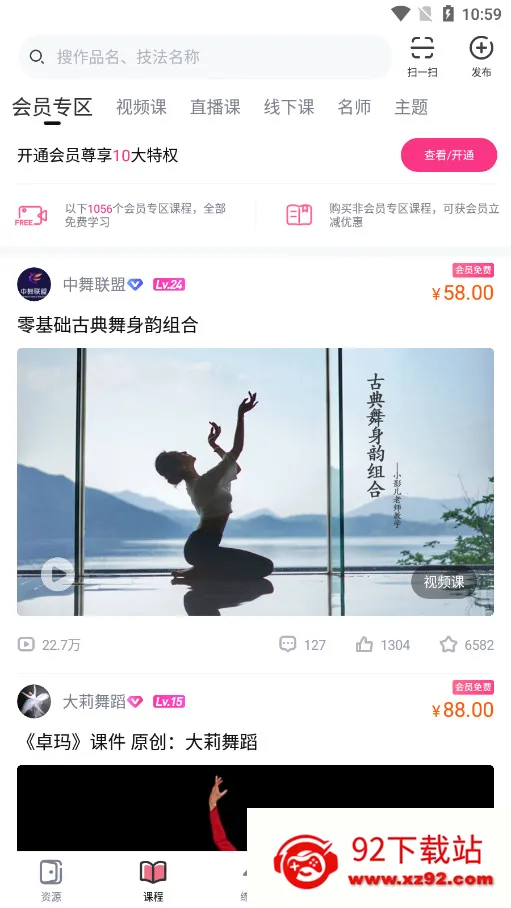511x908 pixels.
Task: Switch to the 资源 bottom tab
Action: click(x=51, y=881)
